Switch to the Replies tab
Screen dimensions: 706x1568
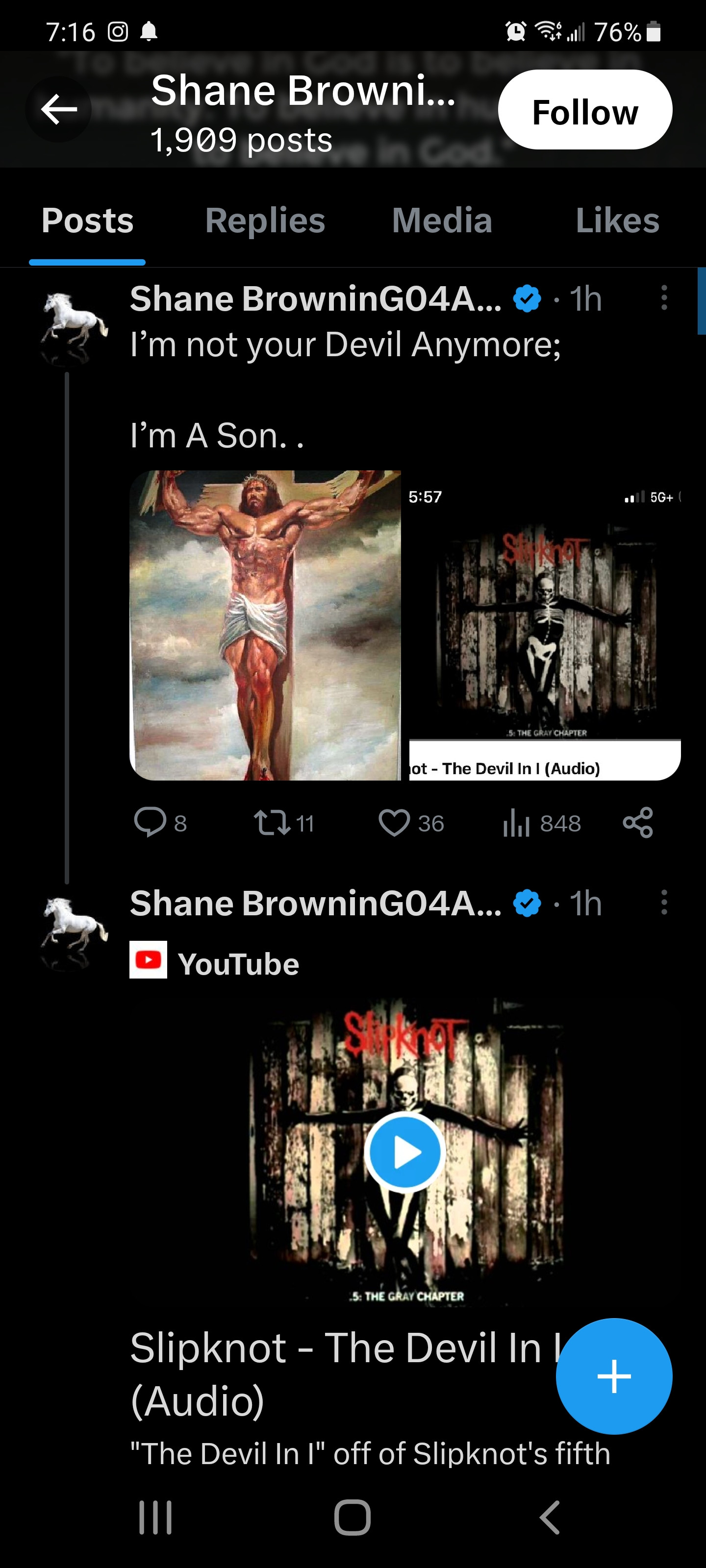point(265,220)
